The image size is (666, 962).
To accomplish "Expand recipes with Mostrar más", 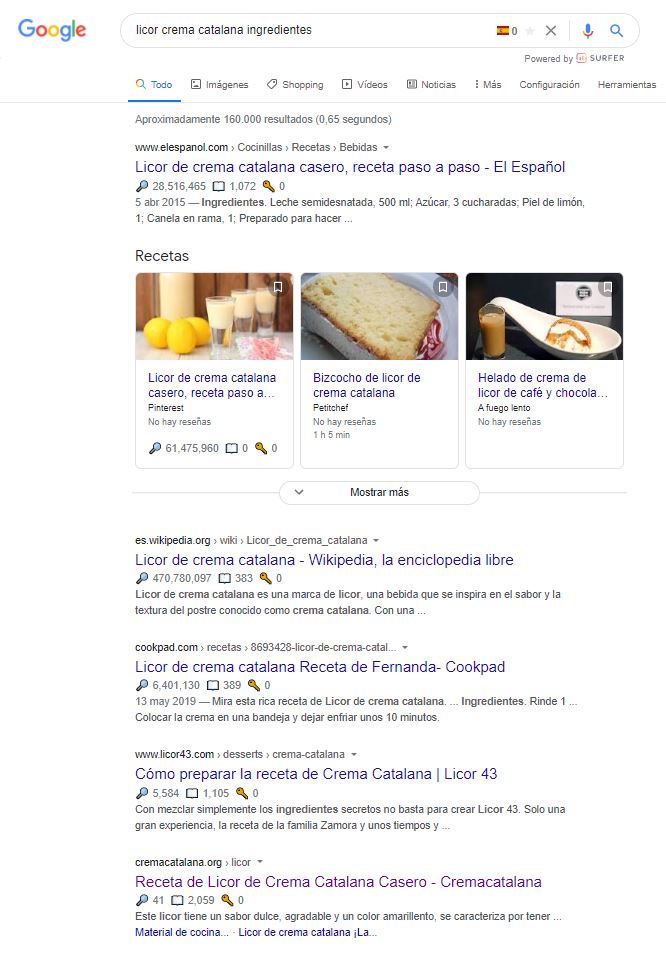I will (x=379, y=492).
